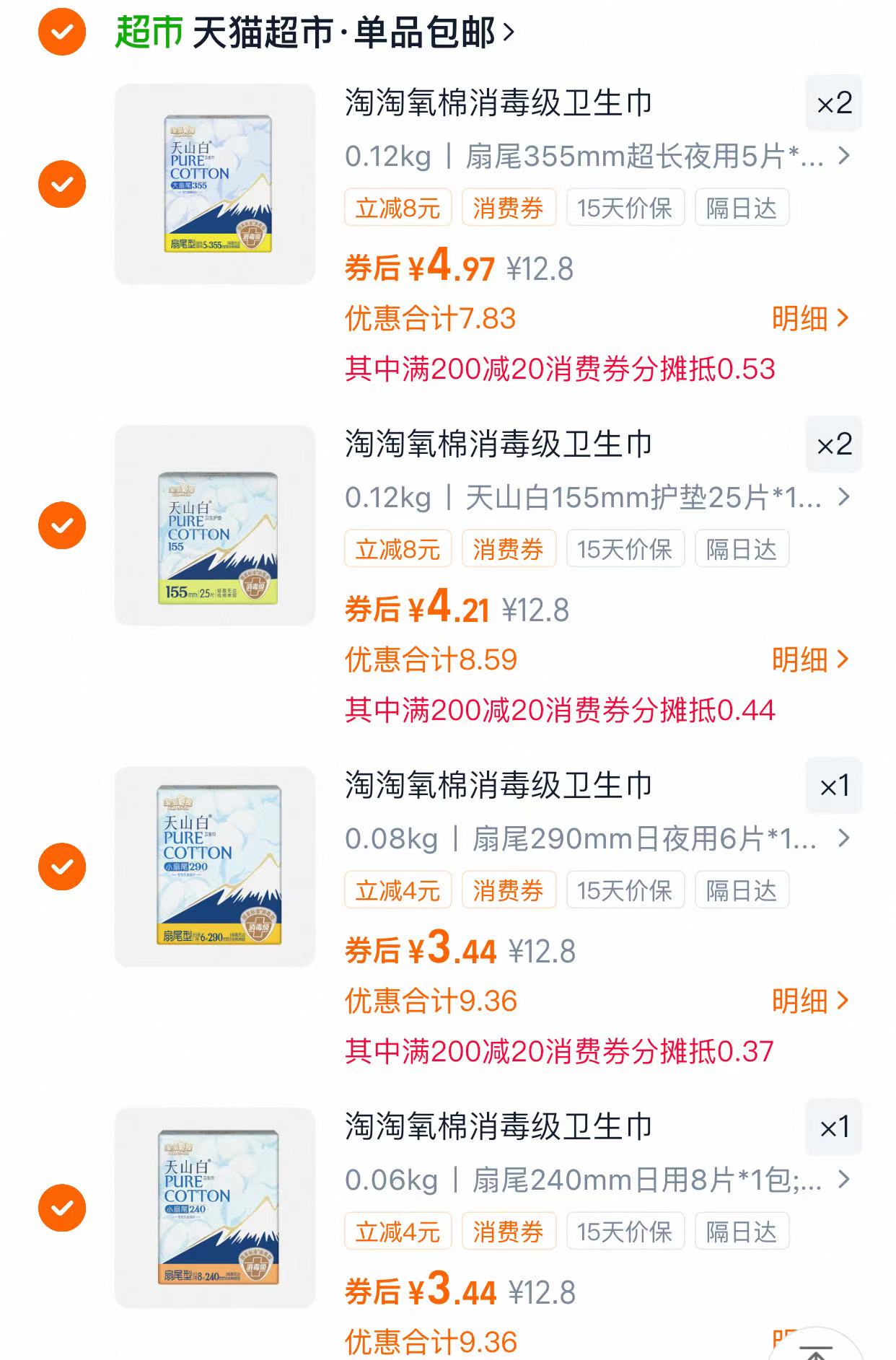
Task: Tap the 立减4元 tag on the 240mm item
Action: coord(398,1232)
